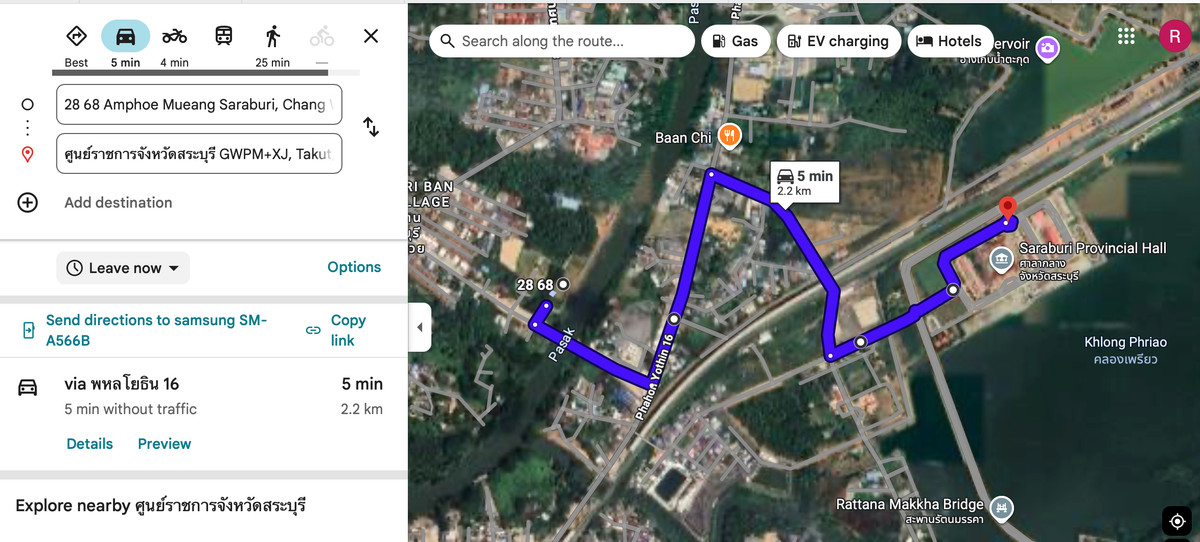Open the Leave now dropdown
The height and width of the screenshot is (542, 1200).
[123, 268]
